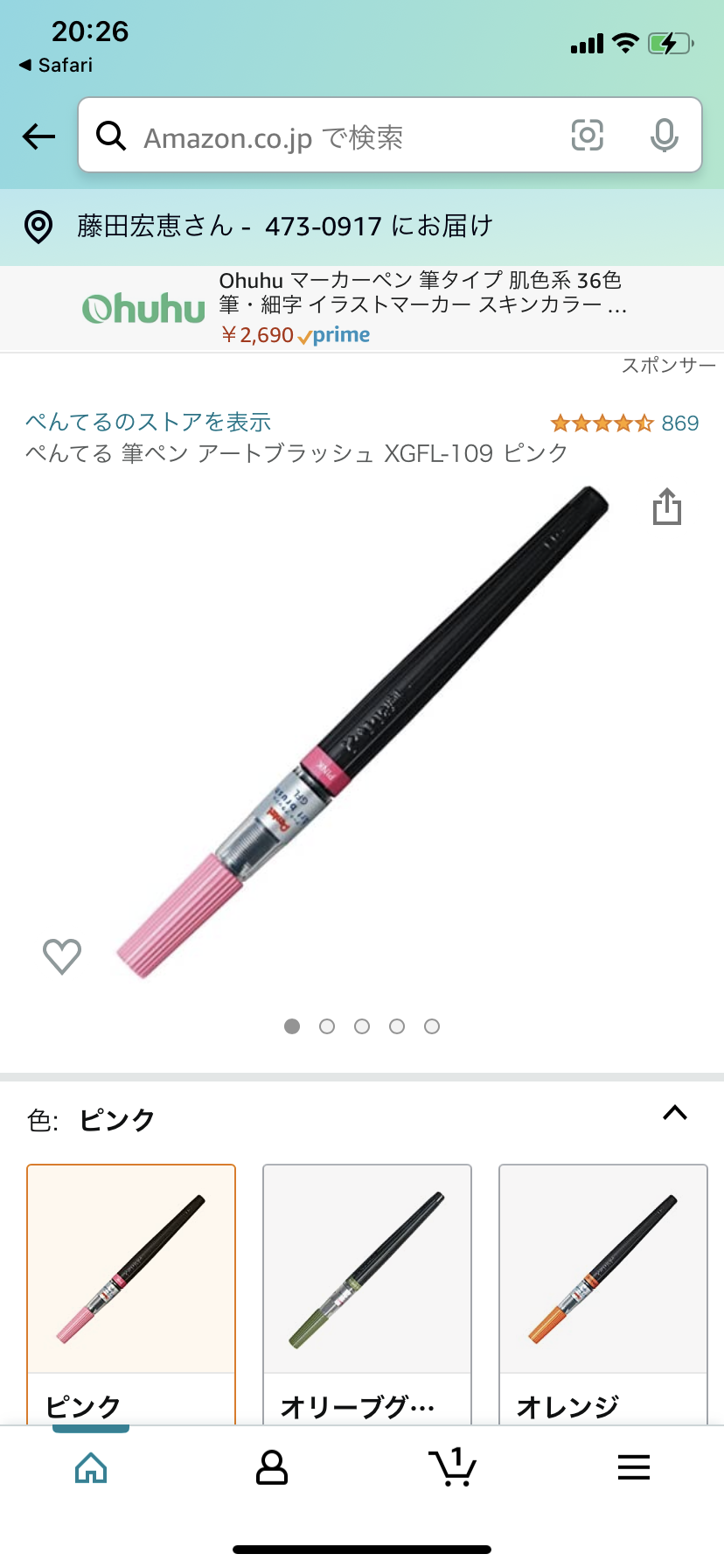Visit the ぺんてる store link

point(148,422)
